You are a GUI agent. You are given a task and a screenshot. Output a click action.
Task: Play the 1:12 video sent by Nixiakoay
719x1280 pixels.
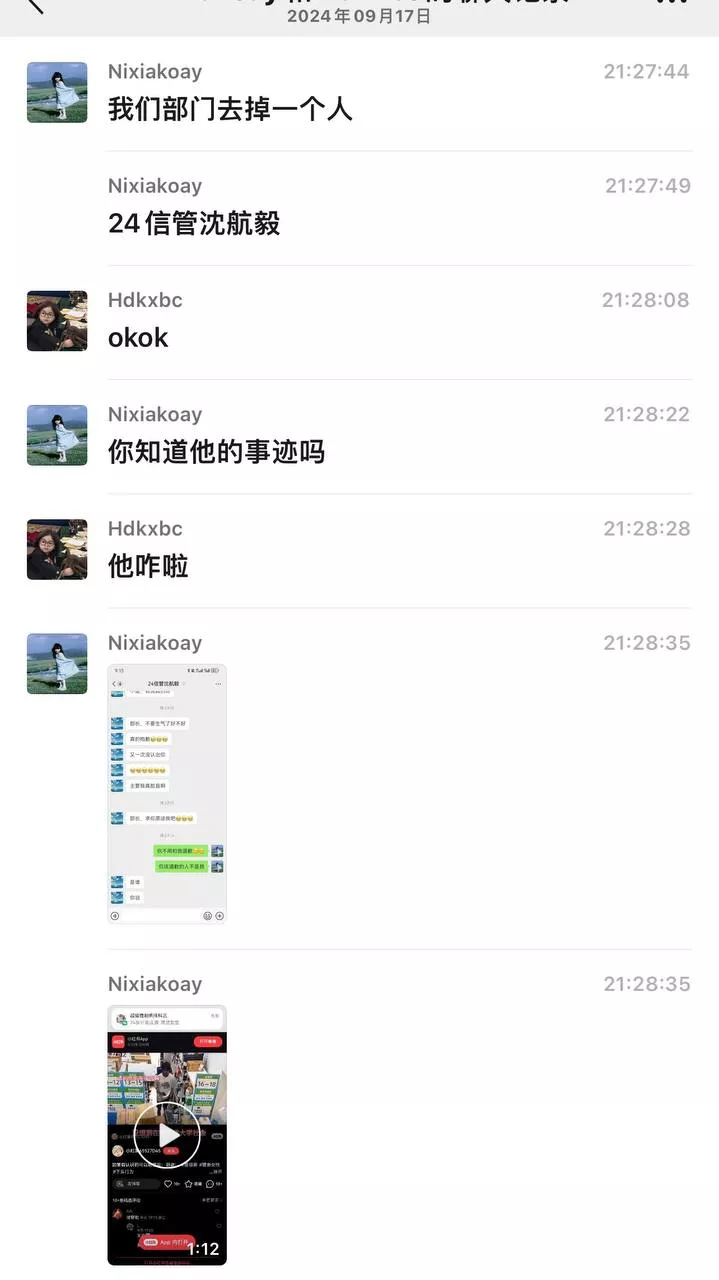(x=167, y=1135)
